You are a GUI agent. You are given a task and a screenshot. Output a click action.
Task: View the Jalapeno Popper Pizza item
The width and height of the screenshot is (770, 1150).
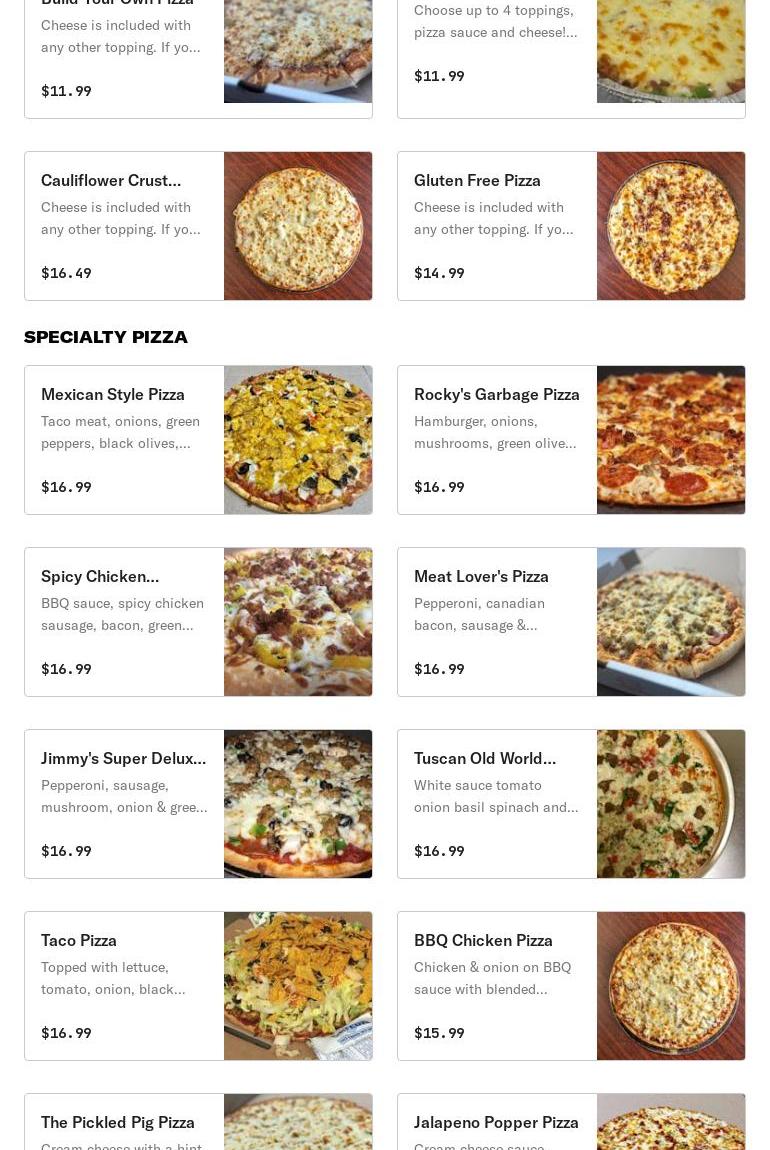[571, 1124]
